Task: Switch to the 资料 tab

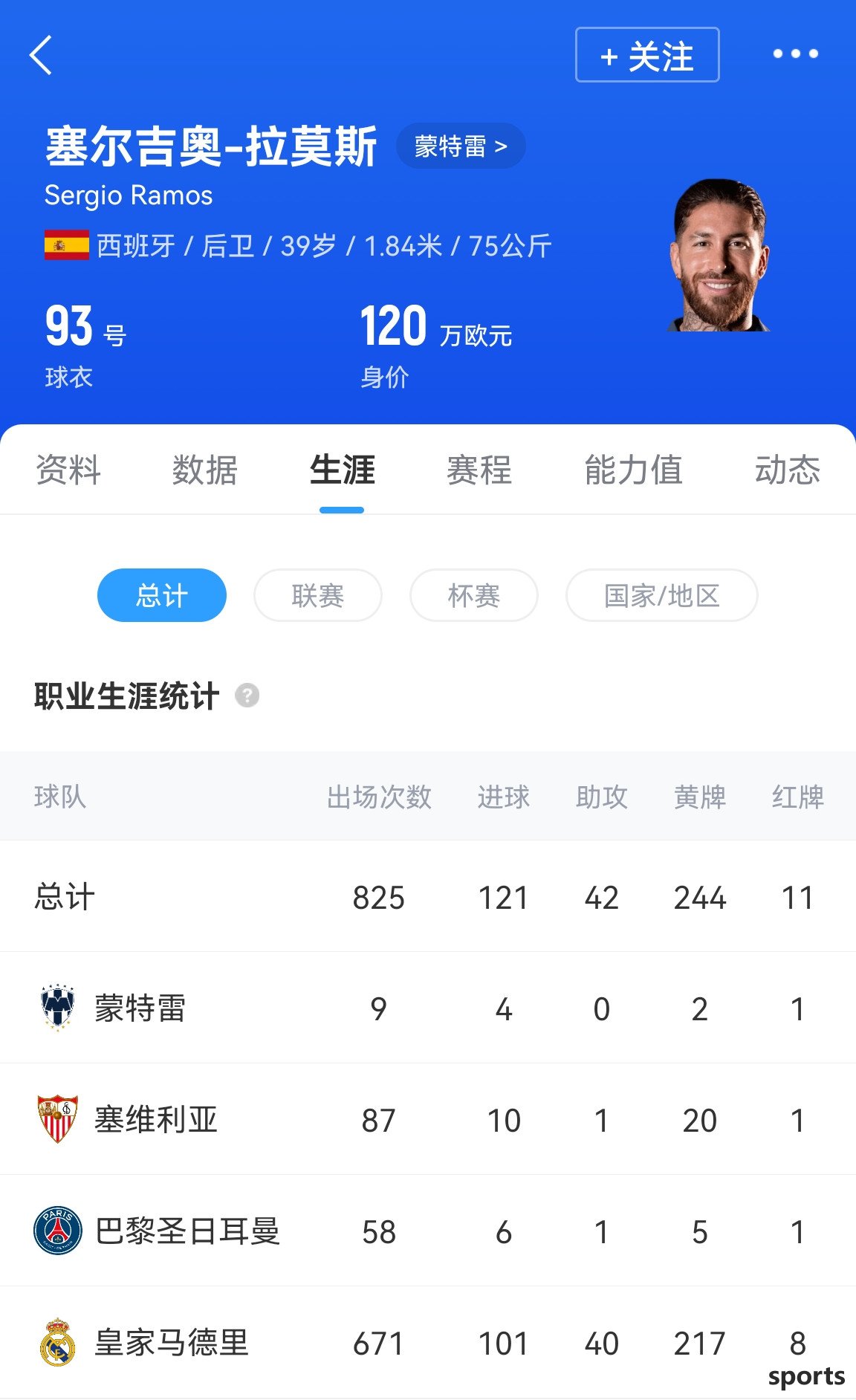Action: 68,470
